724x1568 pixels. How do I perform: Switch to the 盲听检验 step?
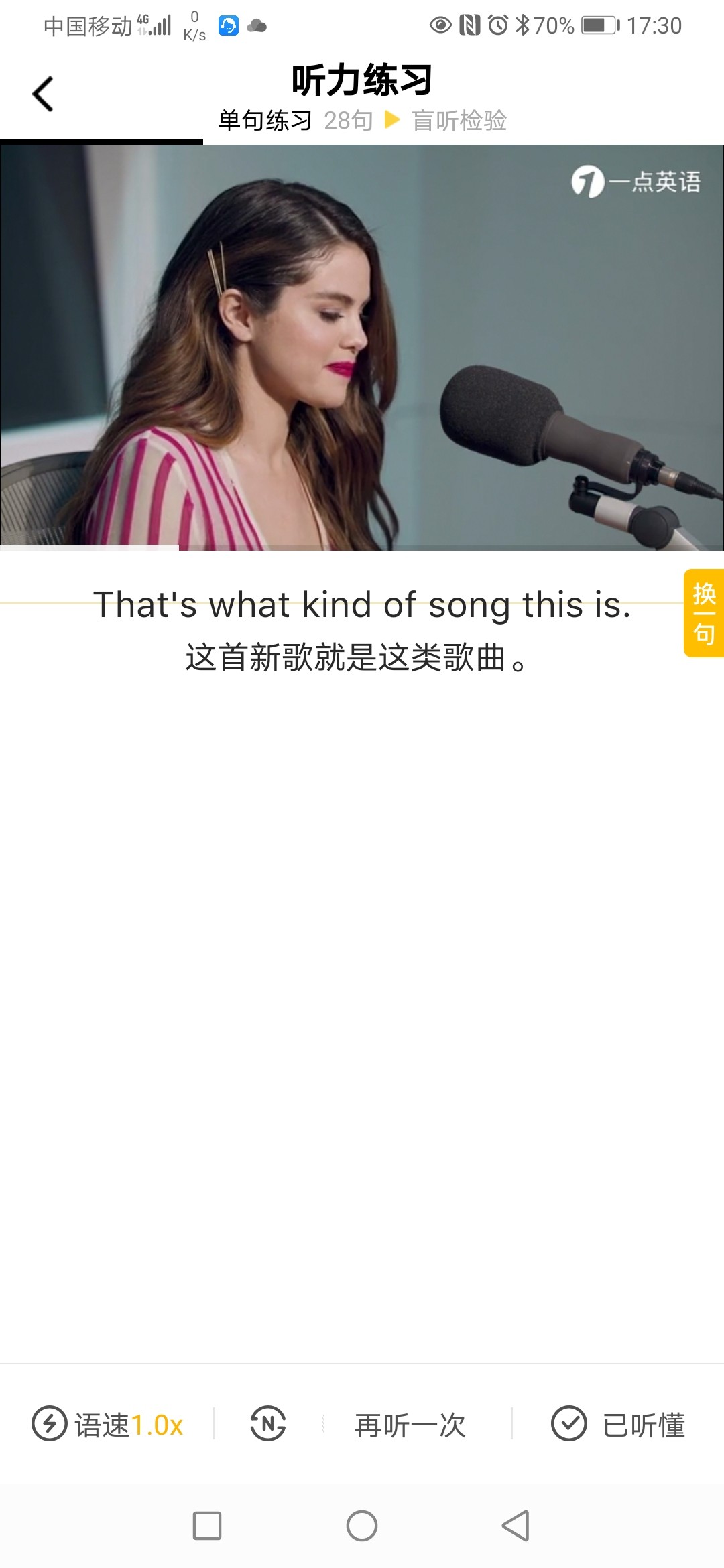(x=459, y=121)
